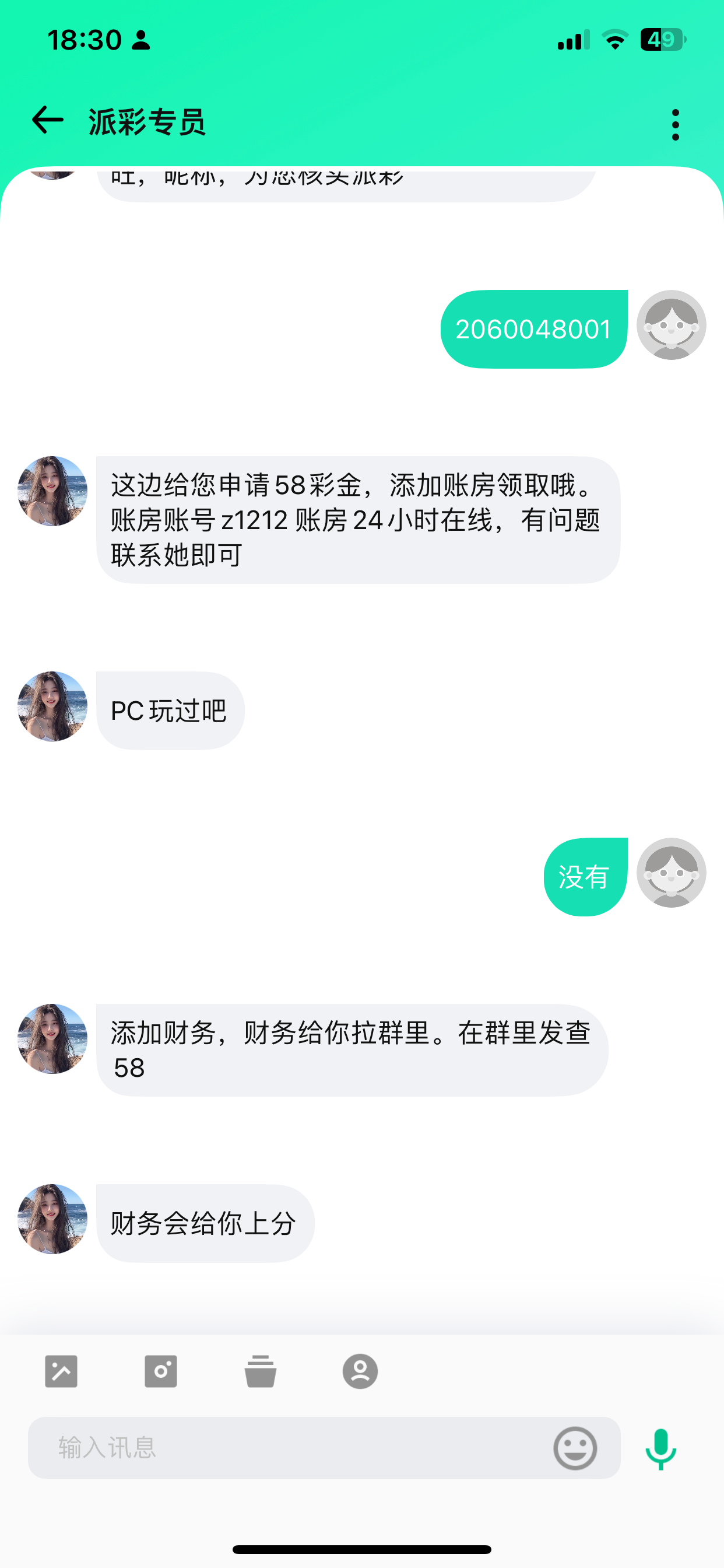Open the three-dot overflow menu
This screenshot has height=1568, width=724.
click(674, 125)
